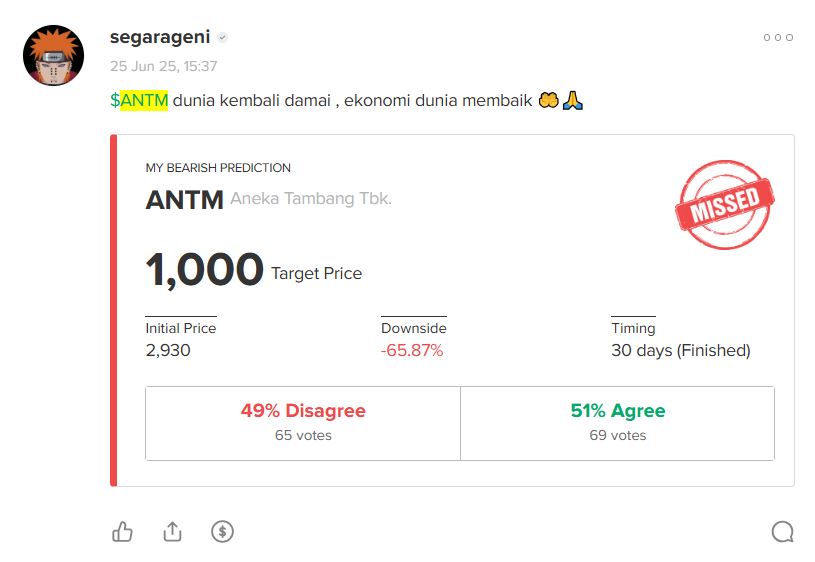This screenshot has height=562, width=815.
Task: Open the username segarageni
Action: 160,37
